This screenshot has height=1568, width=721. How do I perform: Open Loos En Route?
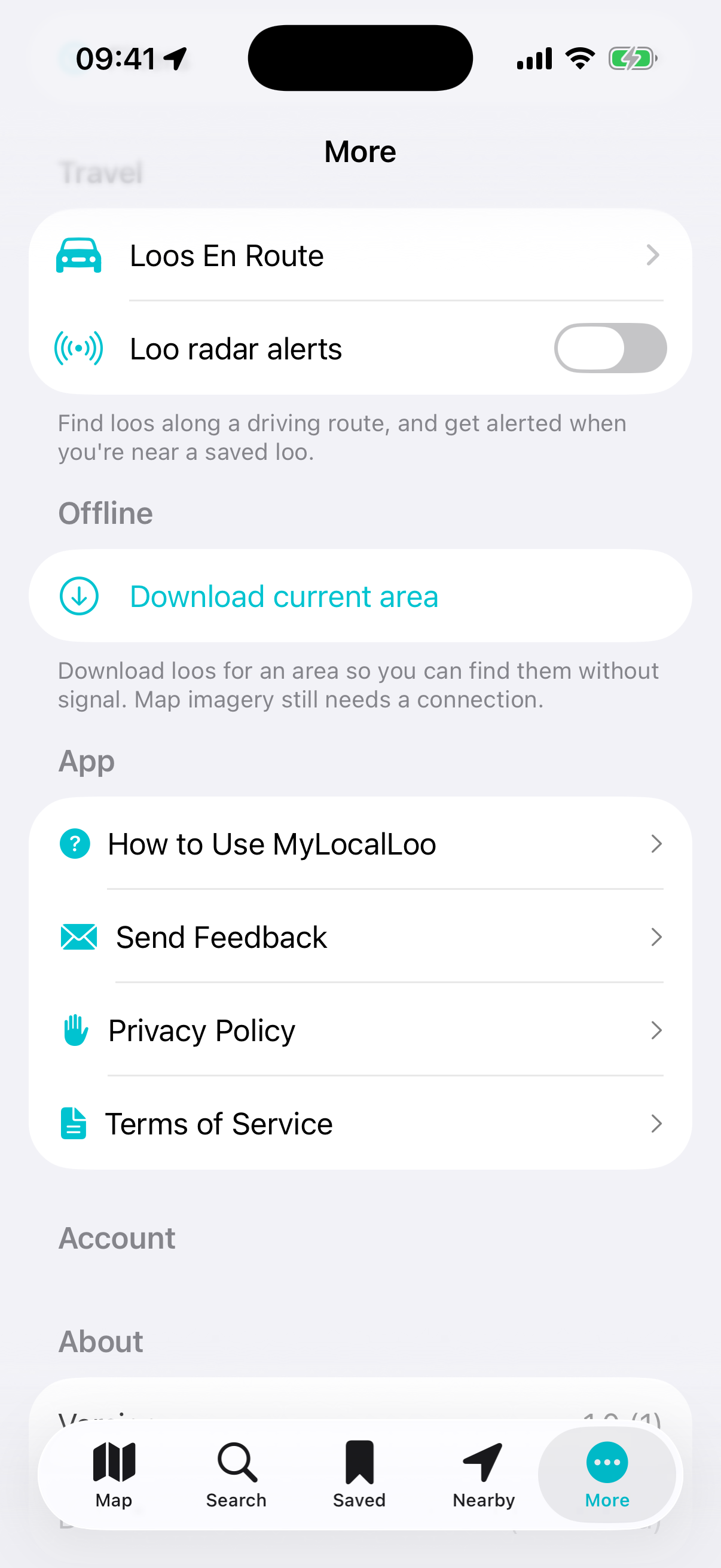coord(360,255)
